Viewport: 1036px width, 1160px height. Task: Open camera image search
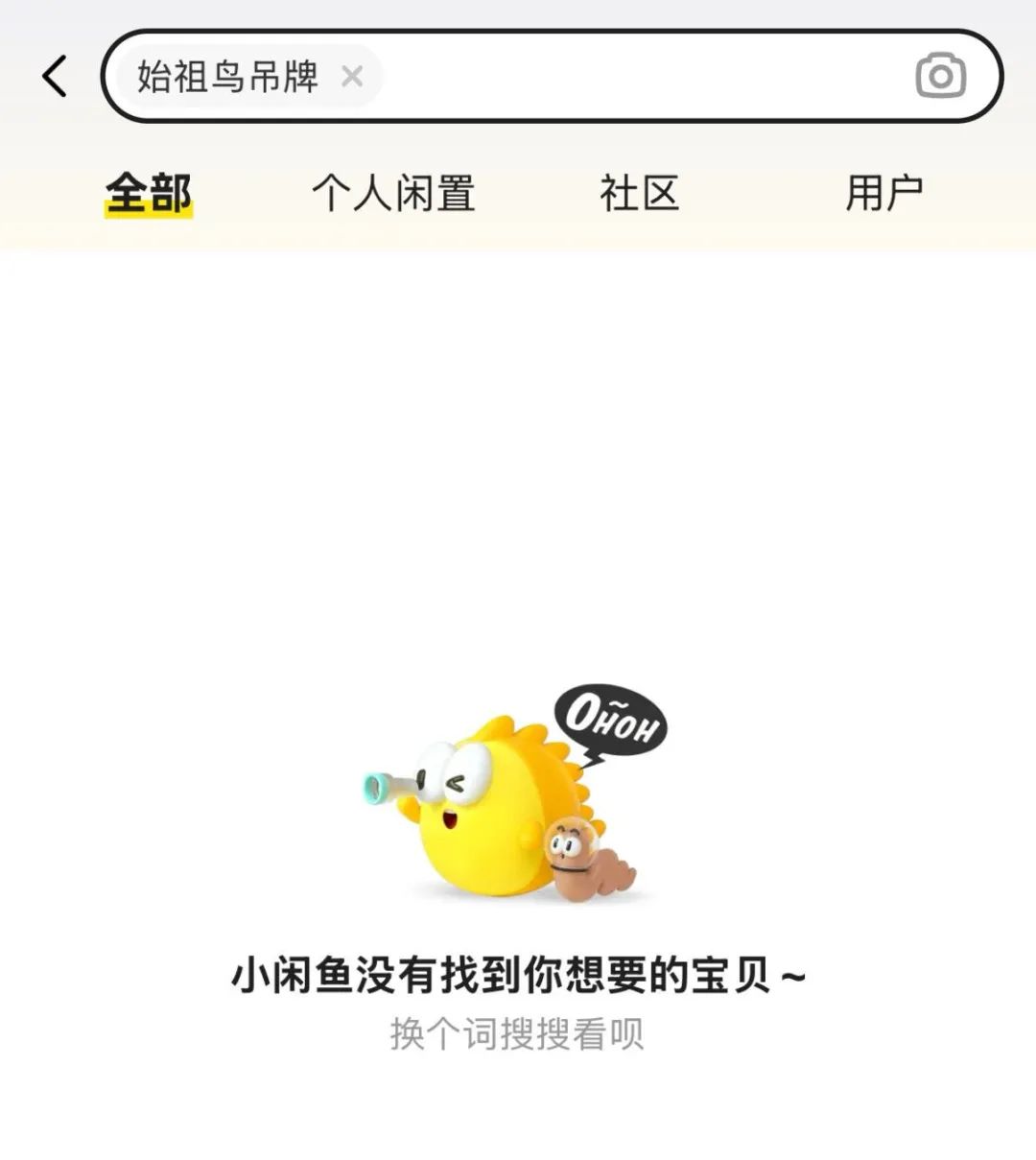pos(940,76)
